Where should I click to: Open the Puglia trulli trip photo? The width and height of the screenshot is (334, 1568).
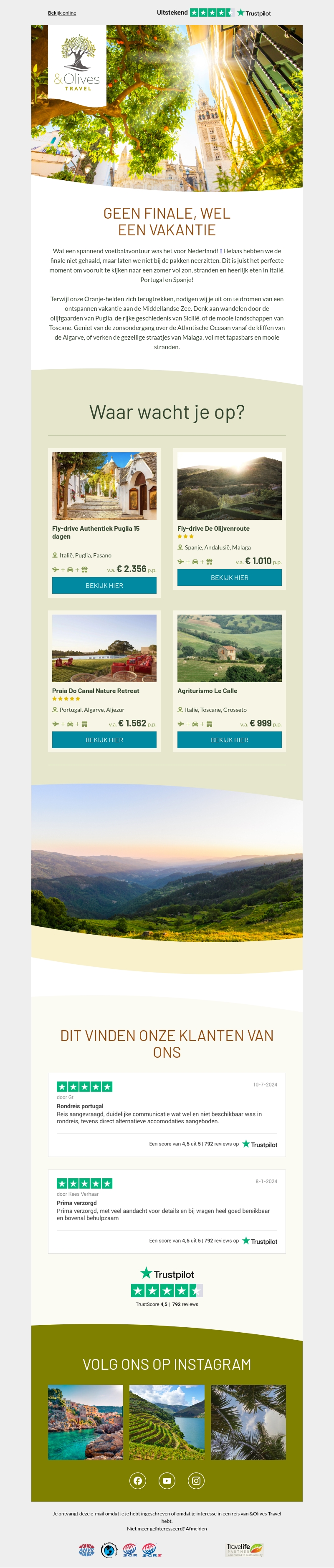[104, 486]
